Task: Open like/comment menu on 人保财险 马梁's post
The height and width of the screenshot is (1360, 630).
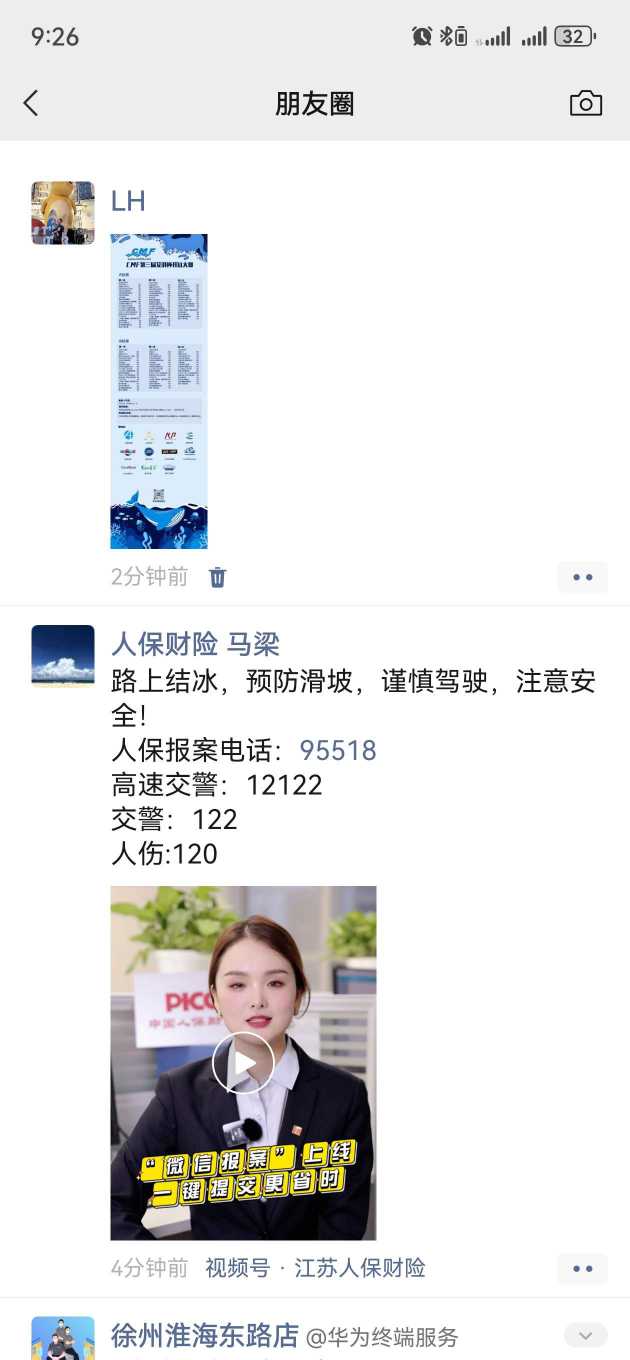Action: coord(582,1268)
